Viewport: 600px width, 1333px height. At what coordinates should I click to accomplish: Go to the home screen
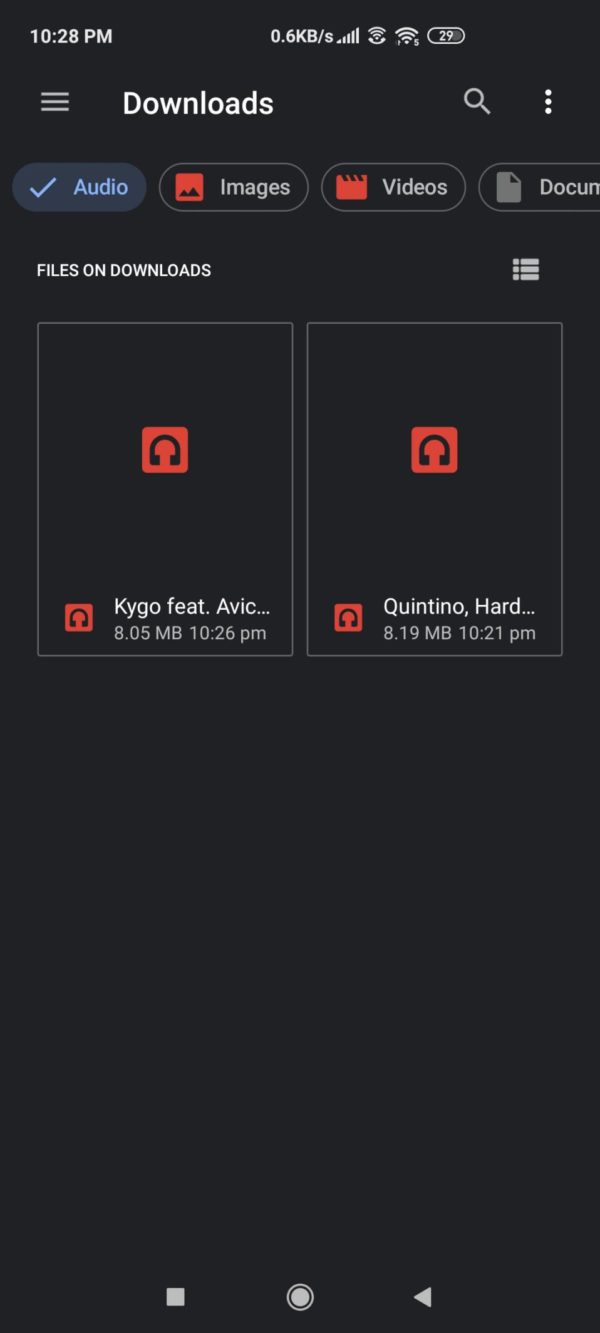tap(300, 1297)
